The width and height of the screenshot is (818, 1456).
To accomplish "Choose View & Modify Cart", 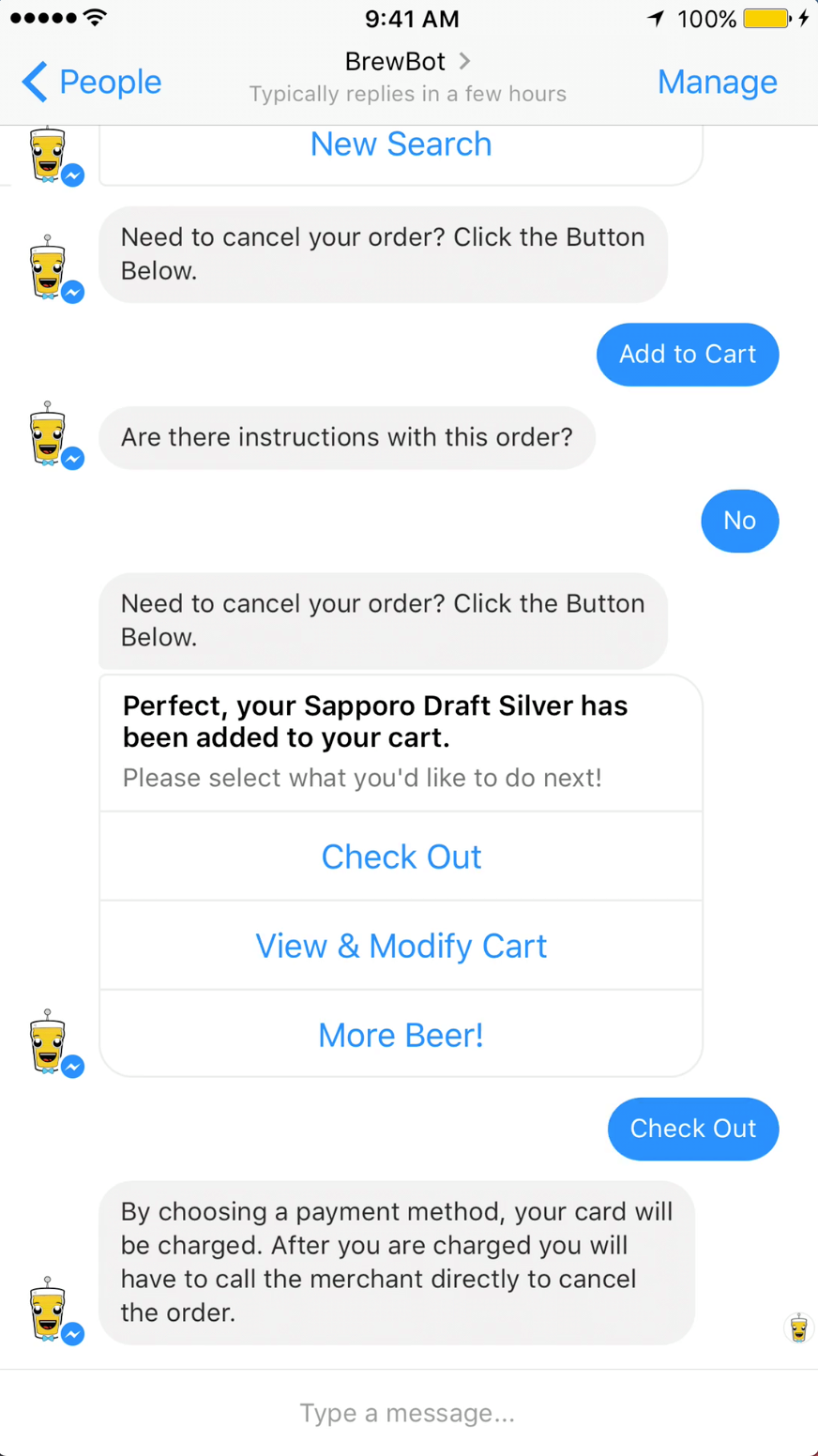I will pyautogui.click(x=401, y=946).
